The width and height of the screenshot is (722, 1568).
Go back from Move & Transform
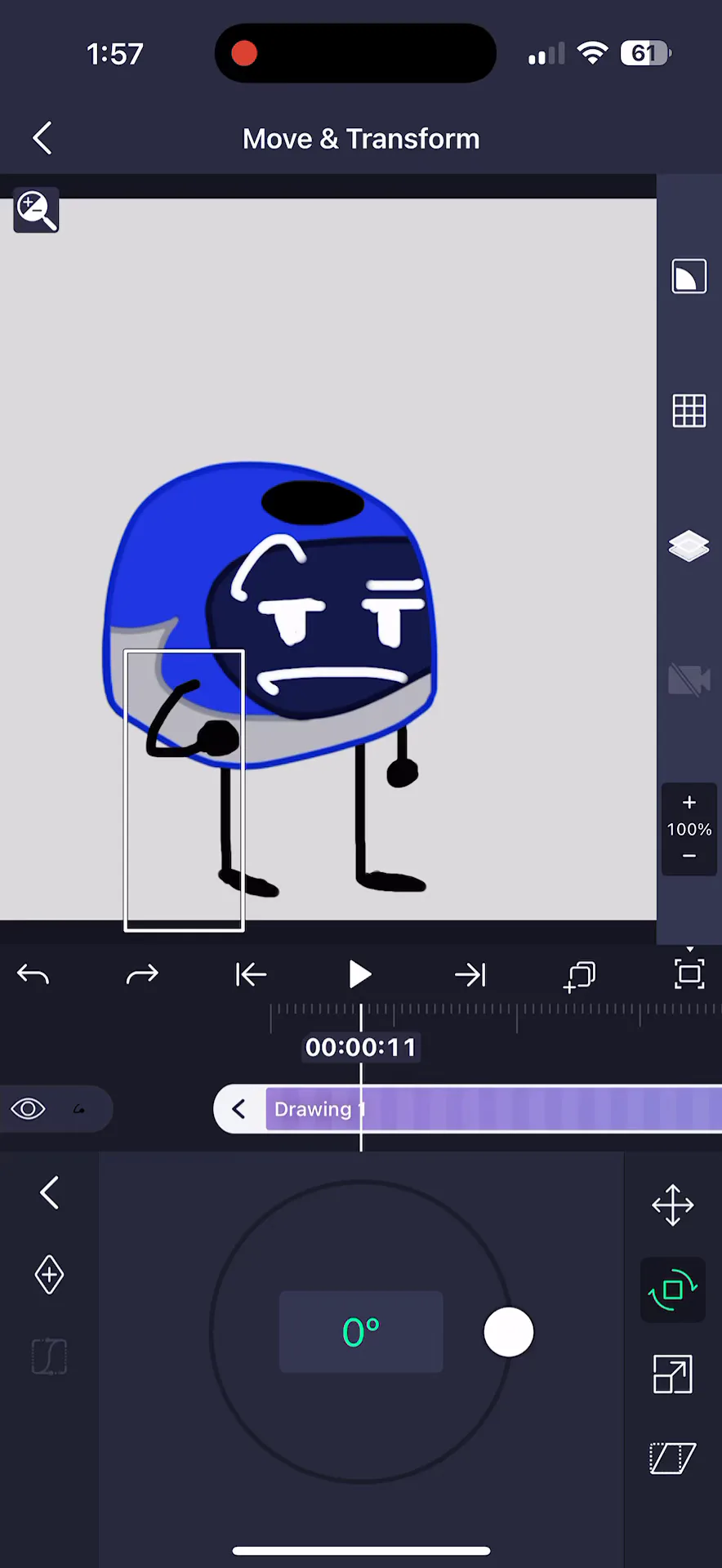point(42,138)
